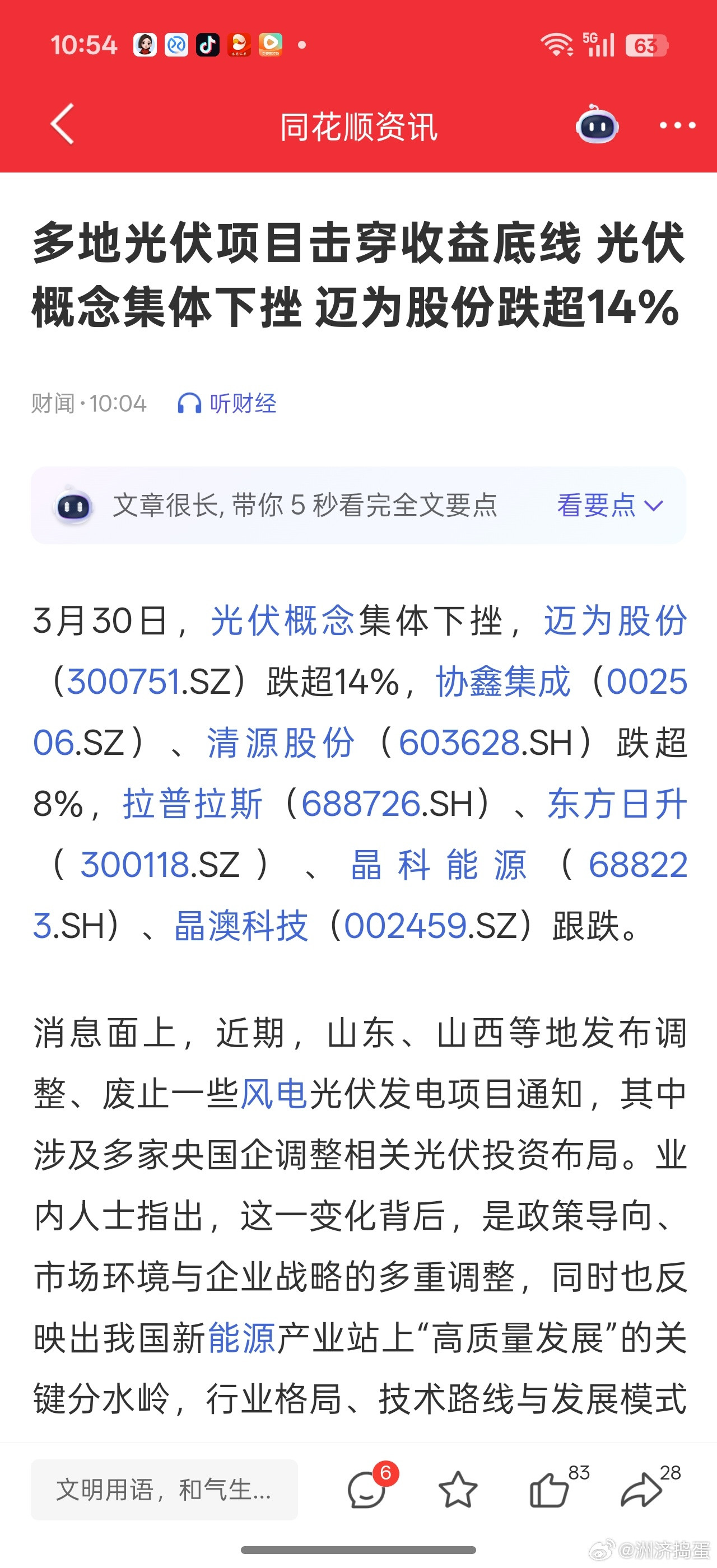
Task: Expand 看要点 to view article highlights
Action: (595, 504)
